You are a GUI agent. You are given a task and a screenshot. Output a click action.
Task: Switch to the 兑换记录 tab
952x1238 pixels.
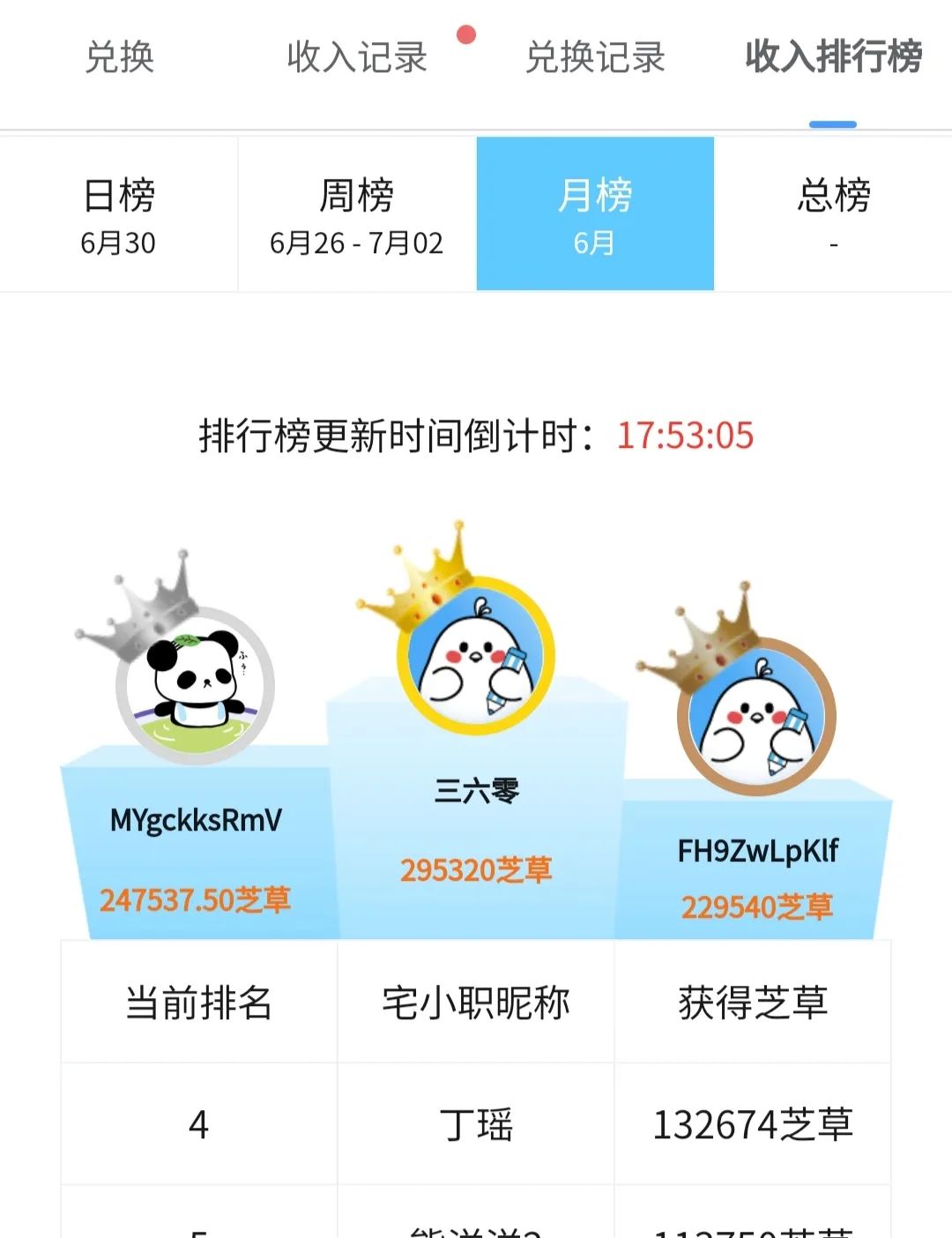(x=596, y=59)
